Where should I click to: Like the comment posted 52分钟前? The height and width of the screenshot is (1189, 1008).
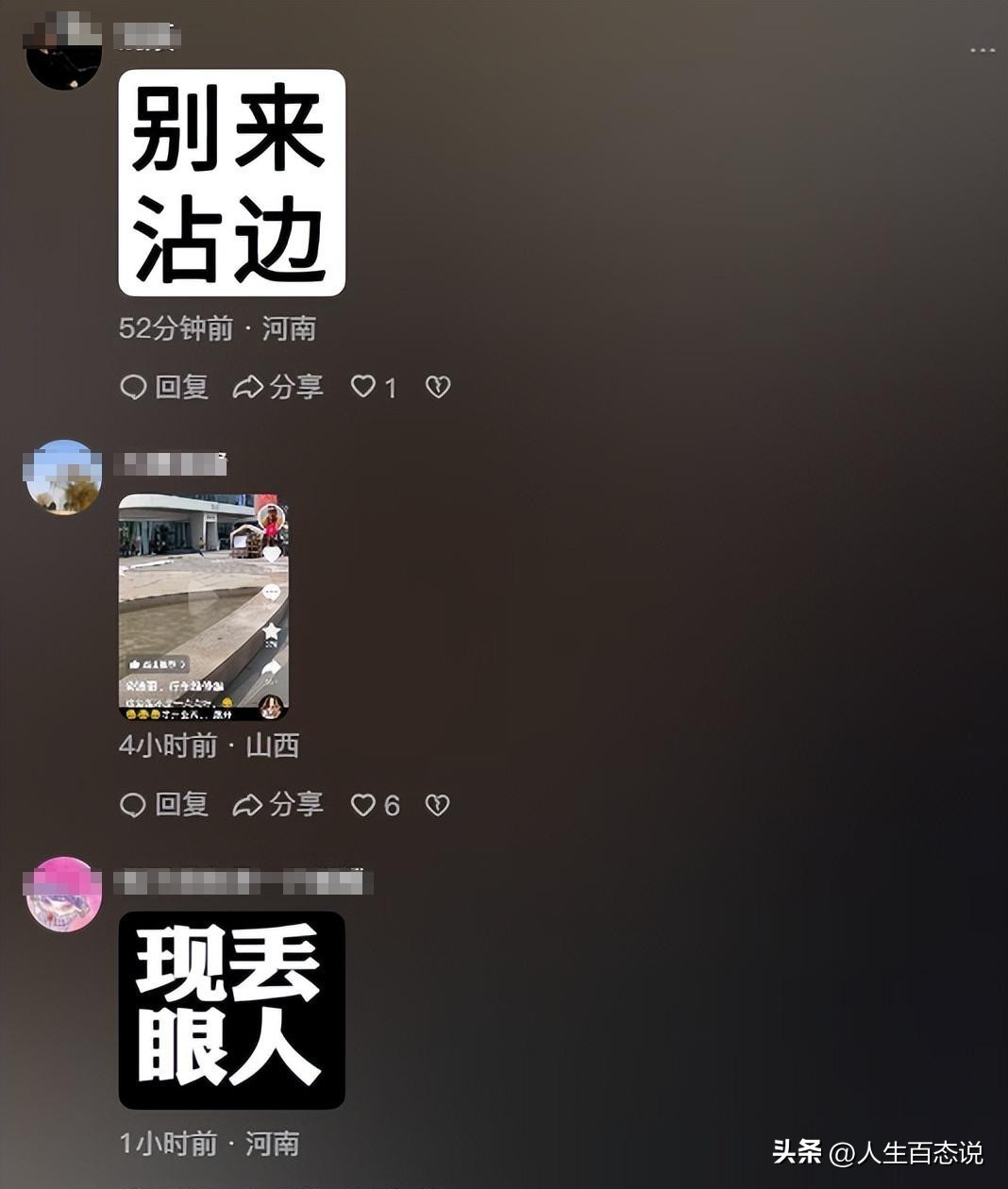[x=364, y=386]
